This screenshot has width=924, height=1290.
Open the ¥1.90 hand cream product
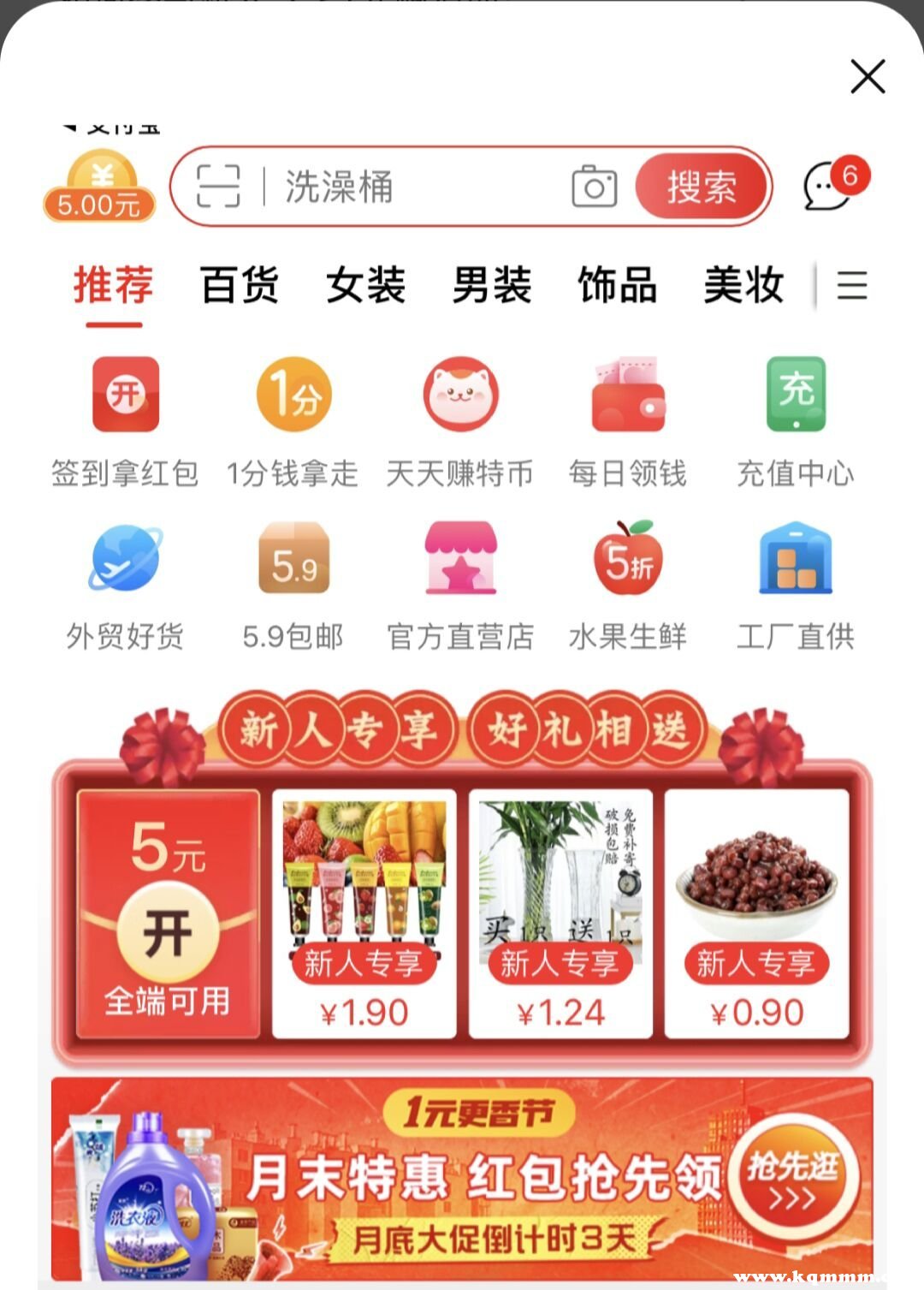(364, 913)
